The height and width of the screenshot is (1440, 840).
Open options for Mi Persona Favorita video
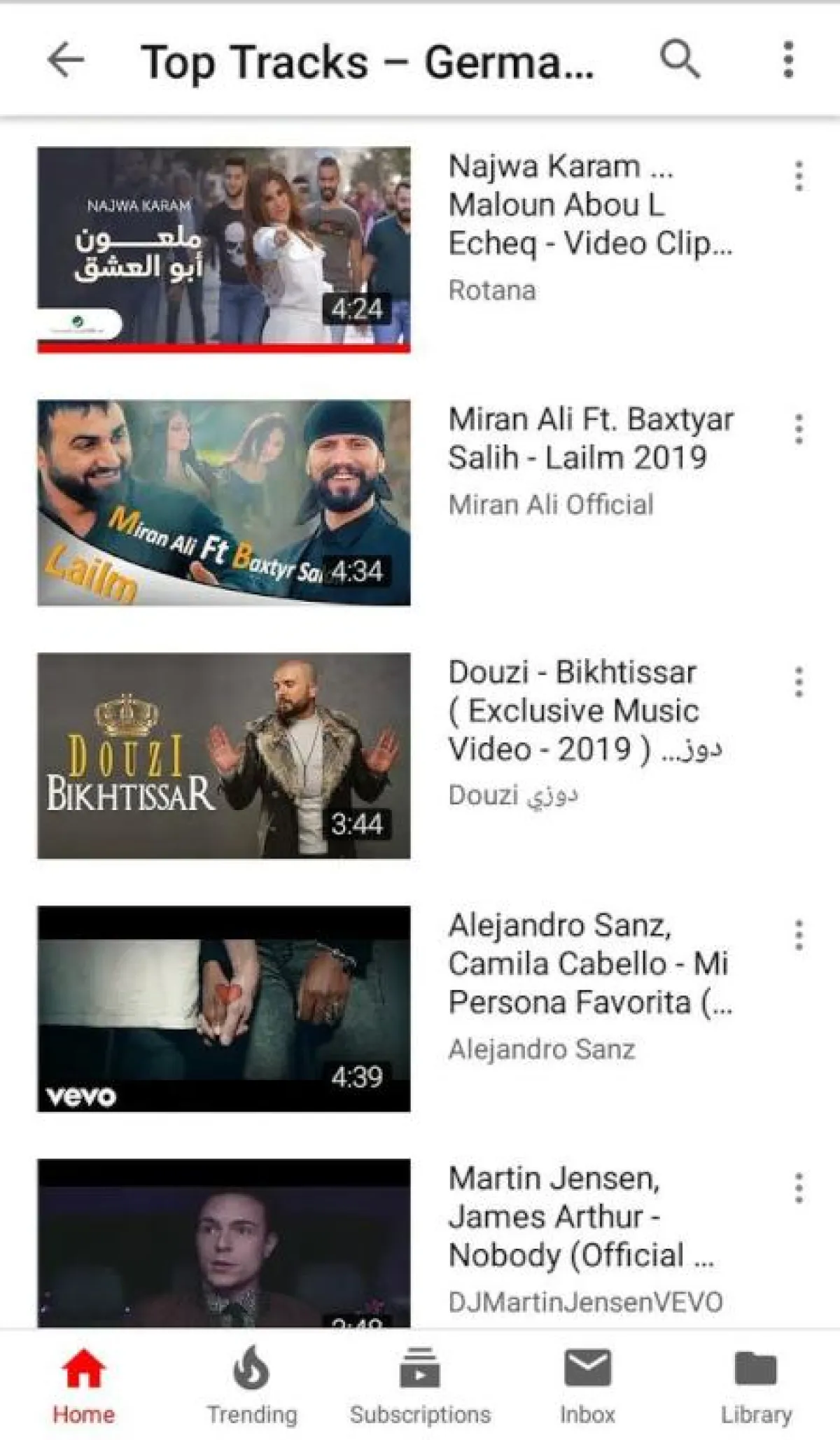click(799, 935)
